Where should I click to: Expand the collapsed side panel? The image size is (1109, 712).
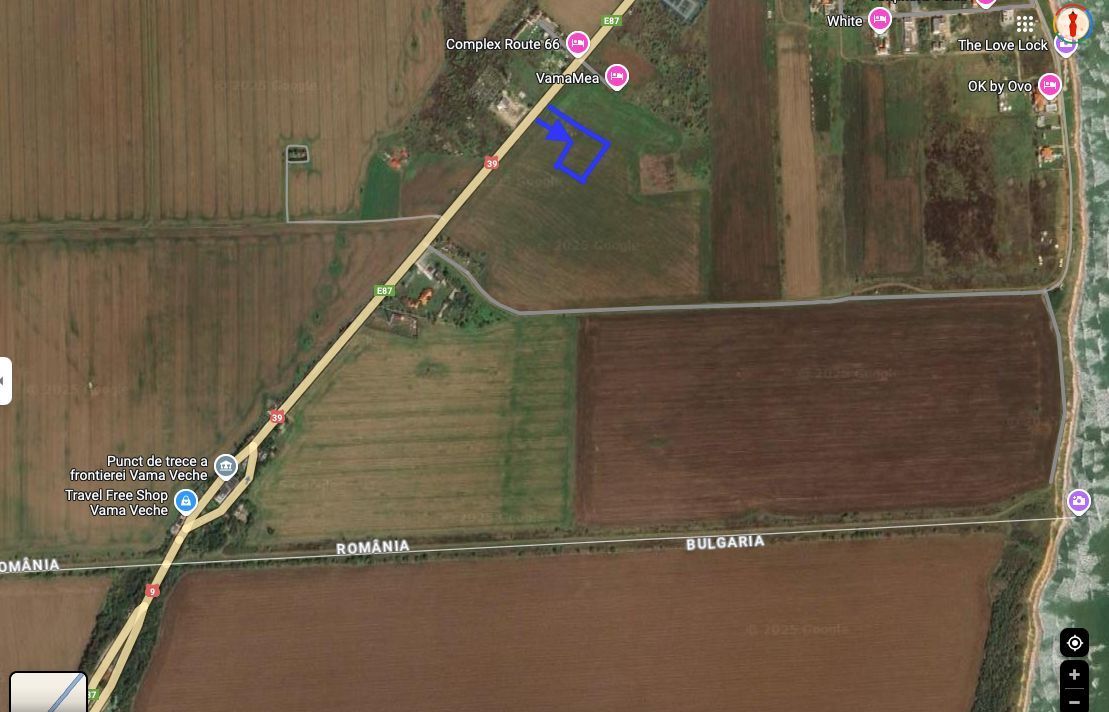point(5,381)
